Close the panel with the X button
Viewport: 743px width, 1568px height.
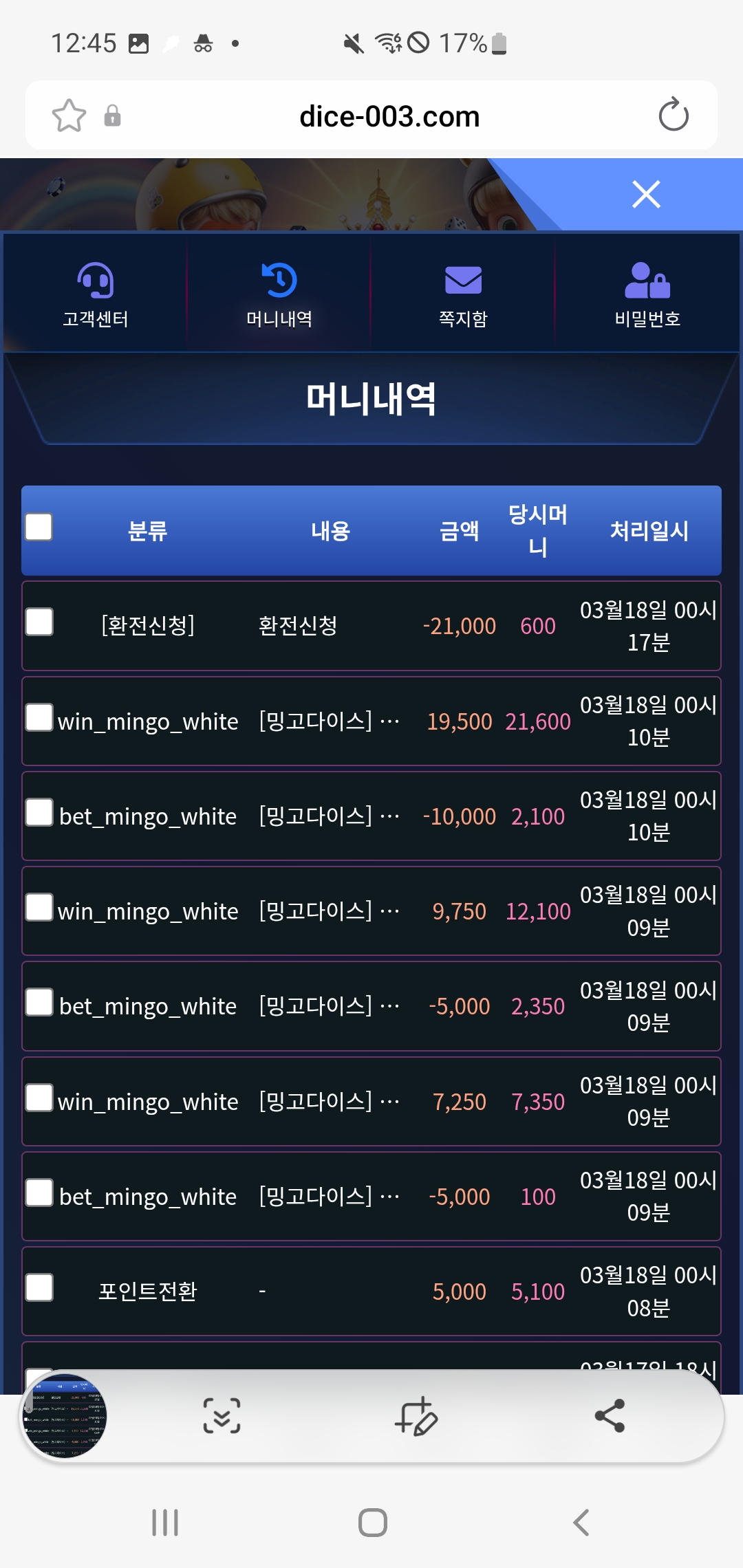[646, 194]
